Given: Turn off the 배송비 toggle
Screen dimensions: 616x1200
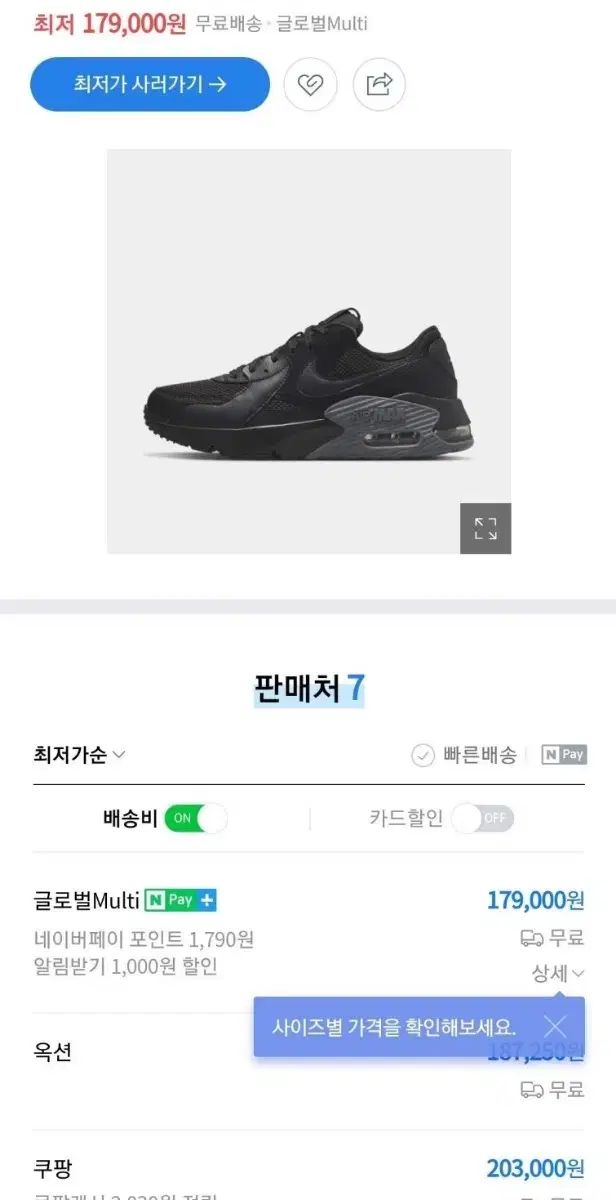Looking at the screenshot, I should pyautogui.click(x=196, y=818).
